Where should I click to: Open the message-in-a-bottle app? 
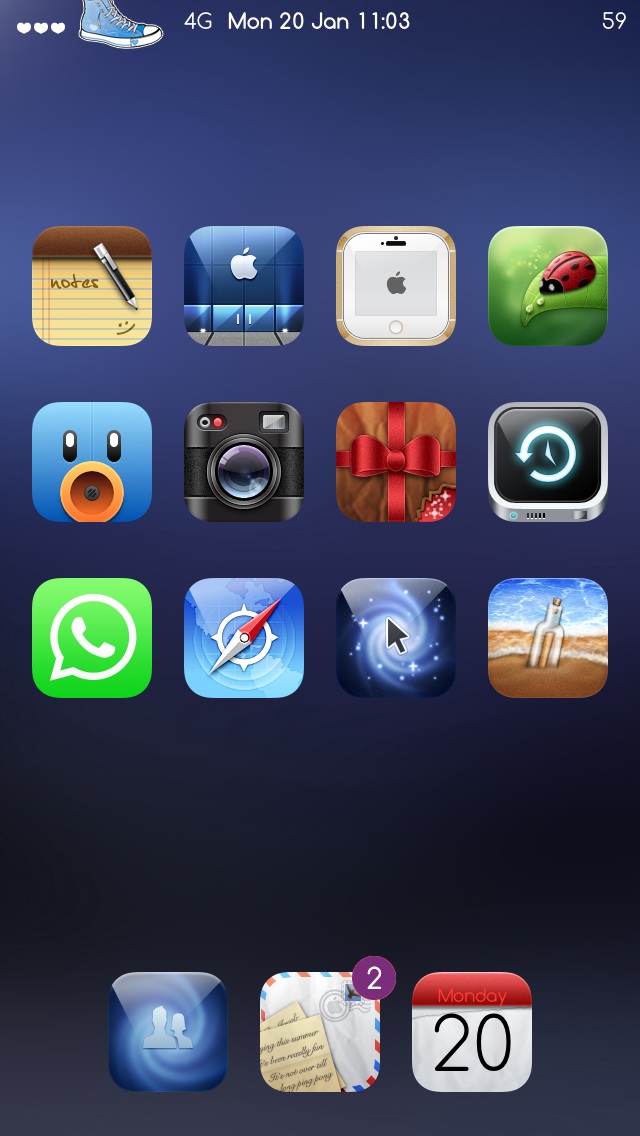click(x=548, y=638)
